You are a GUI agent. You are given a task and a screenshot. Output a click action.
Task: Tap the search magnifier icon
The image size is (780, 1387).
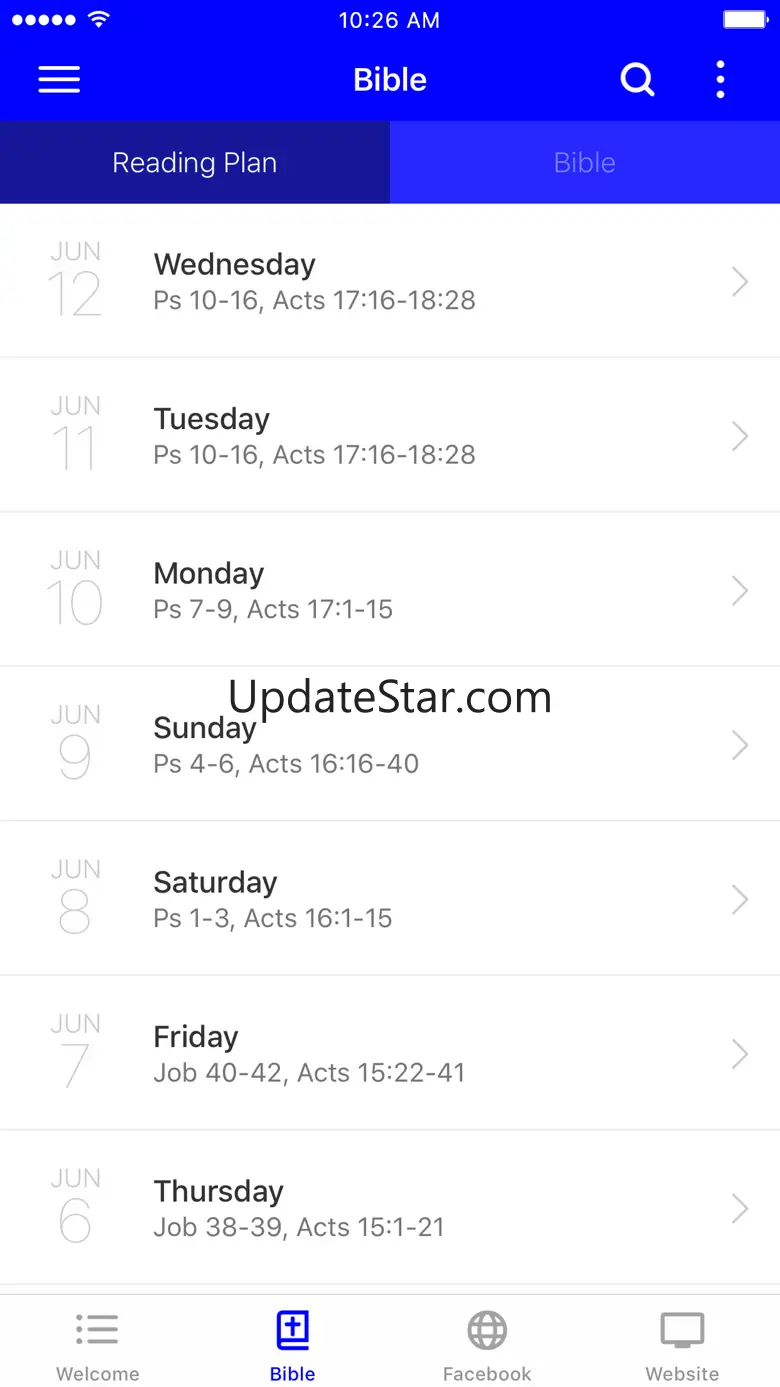coord(637,80)
